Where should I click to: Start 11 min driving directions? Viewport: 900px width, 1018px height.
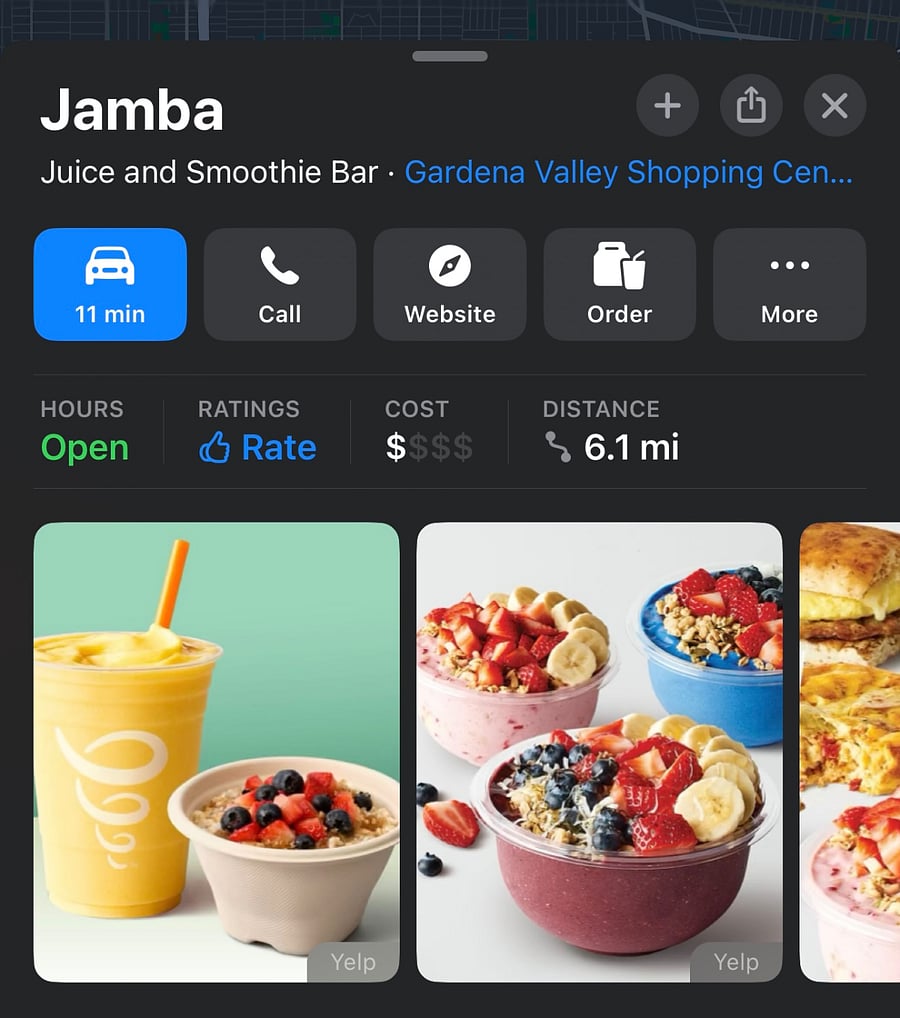click(110, 284)
